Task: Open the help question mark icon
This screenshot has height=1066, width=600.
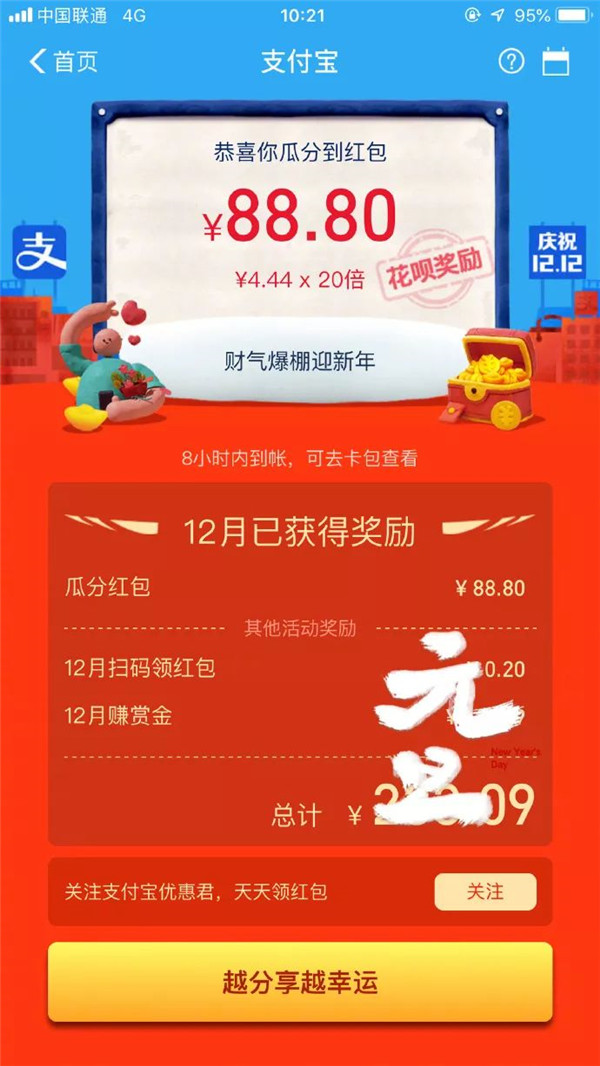Action: coord(511,62)
